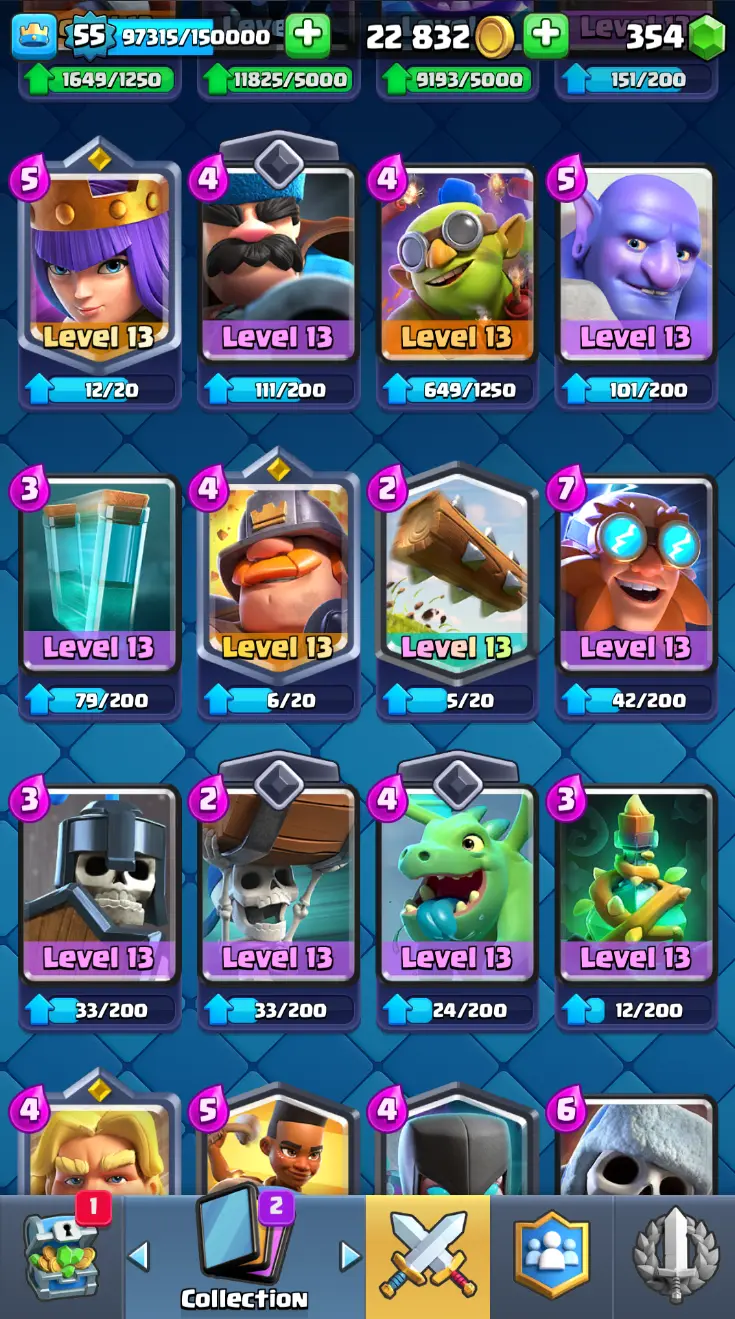Tap the green plus beside the experience bar
This screenshot has height=1319, width=735.
[x=307, y=37]
